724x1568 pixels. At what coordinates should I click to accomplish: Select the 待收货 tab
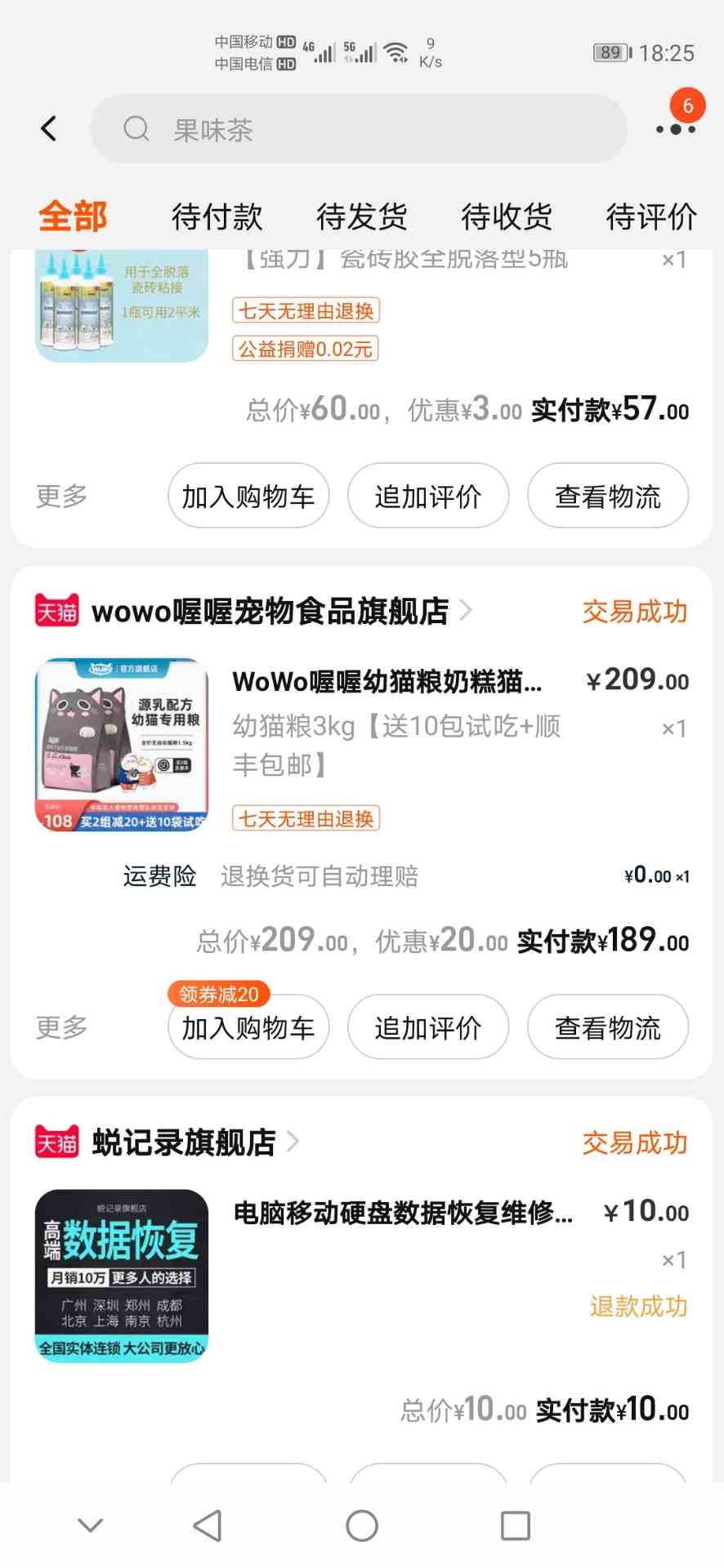click(507, 217)
